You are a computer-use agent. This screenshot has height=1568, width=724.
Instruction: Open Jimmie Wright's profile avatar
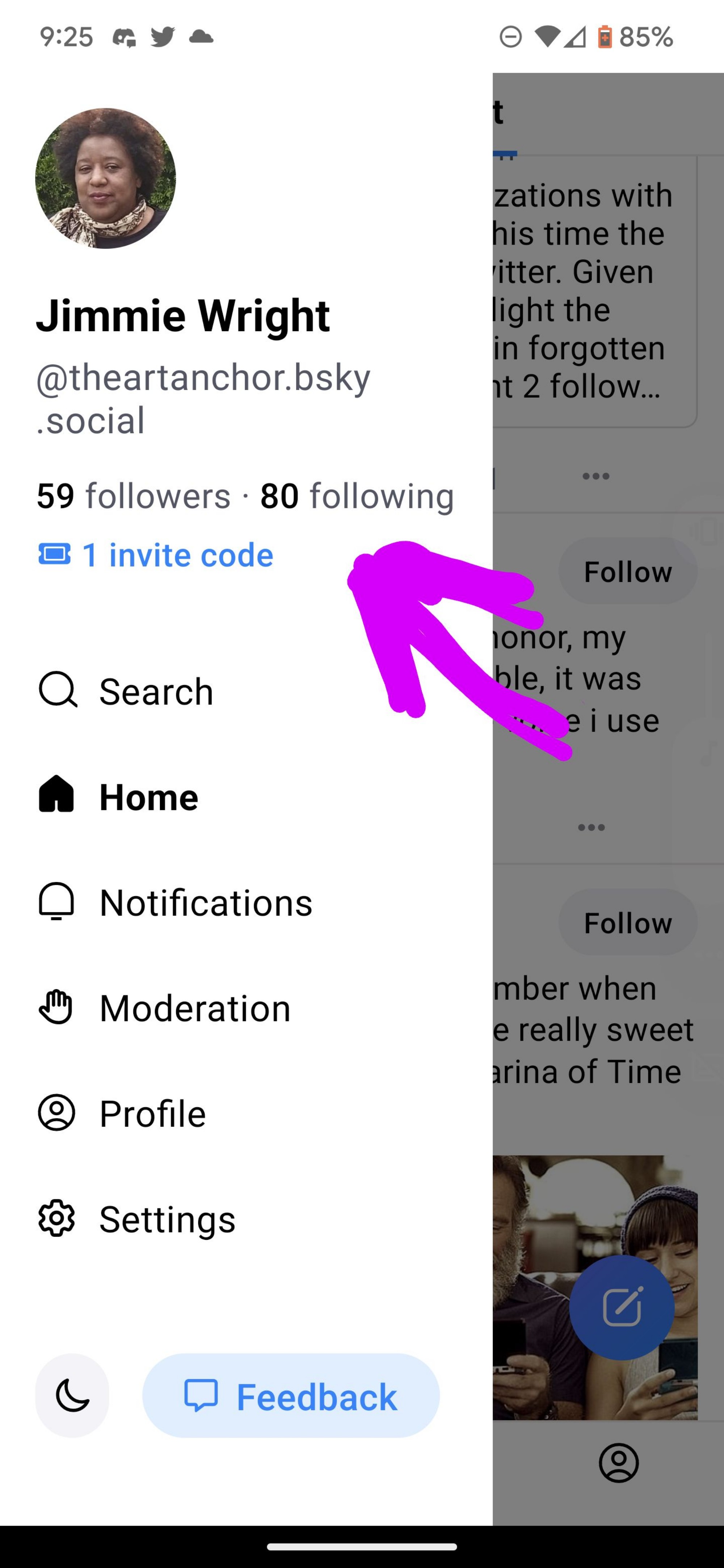105,178
